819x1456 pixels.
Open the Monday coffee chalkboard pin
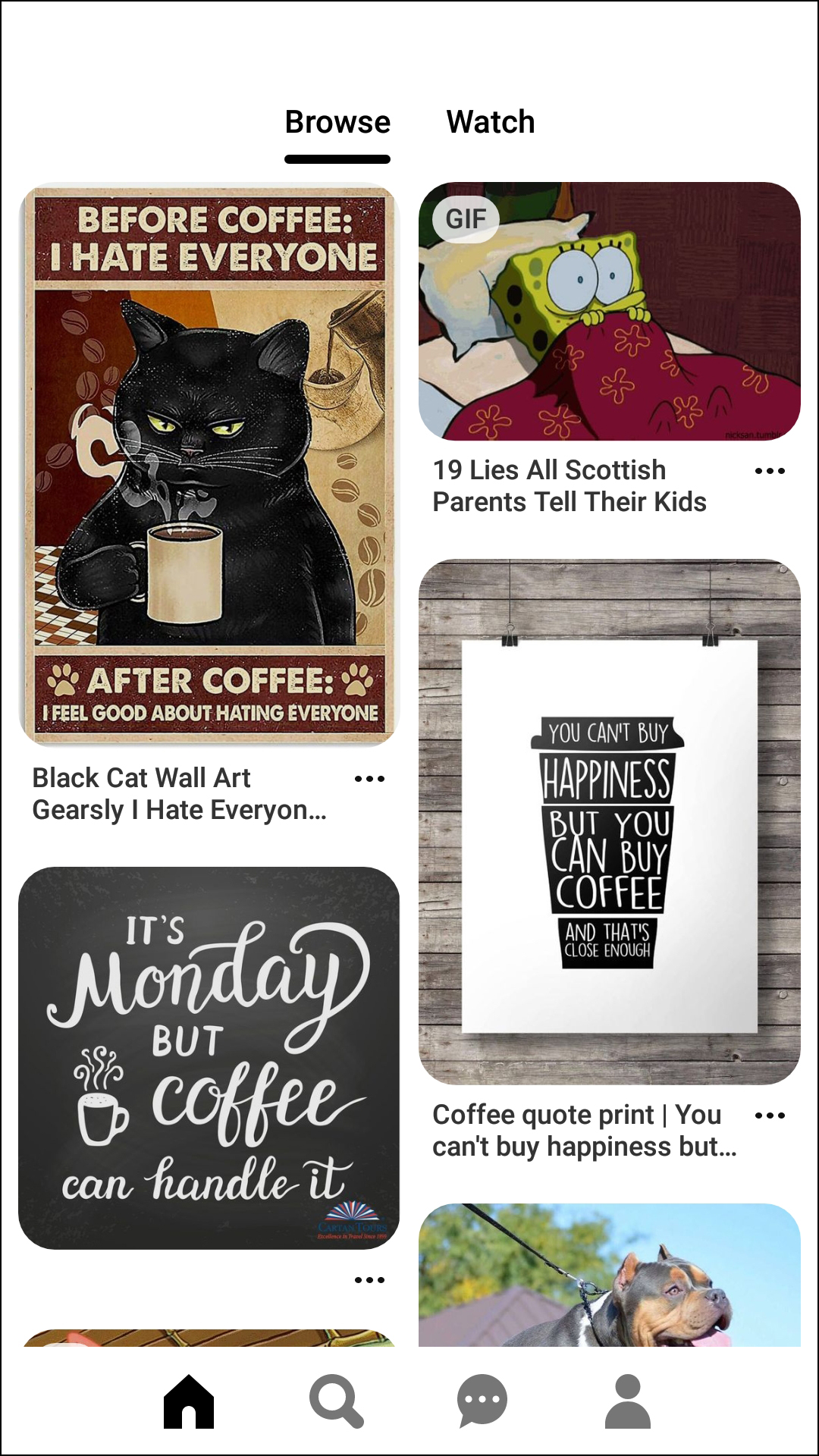click(209, 1058)
